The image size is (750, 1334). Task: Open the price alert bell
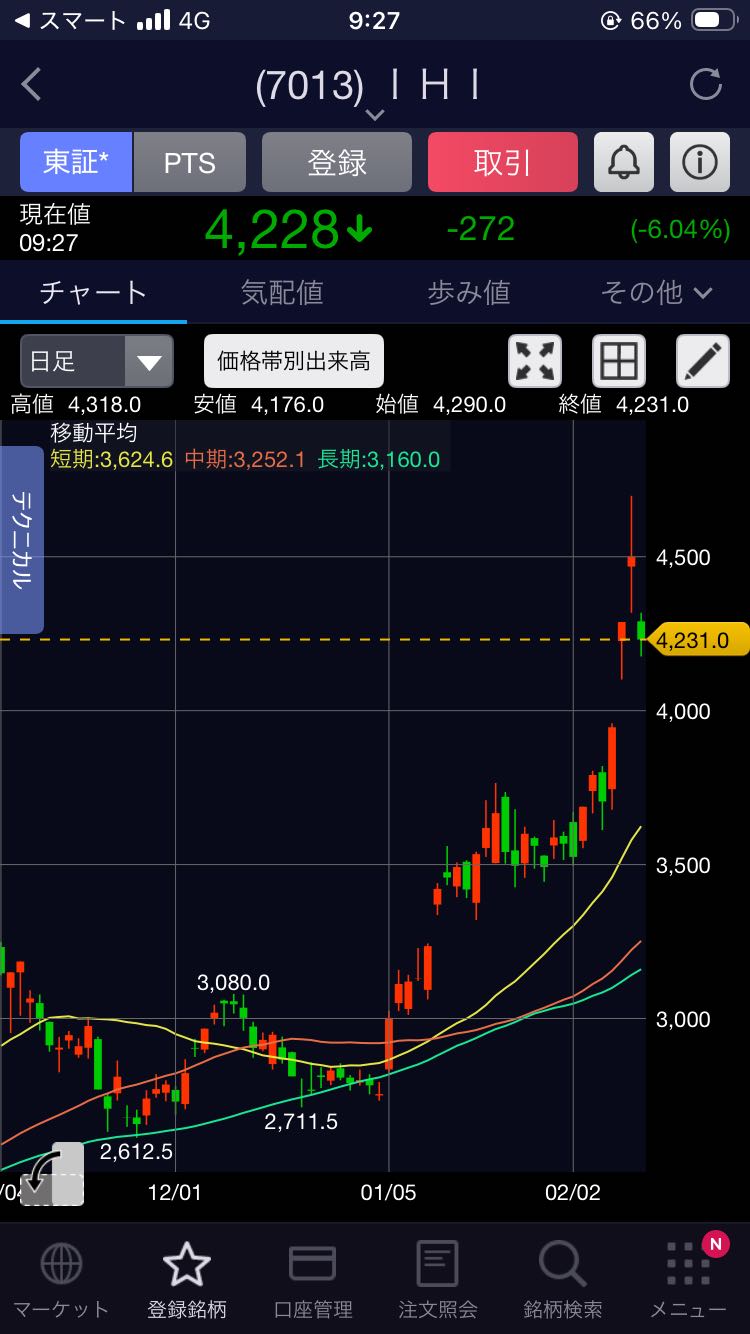pyautogui.click(x=624, y=162)
